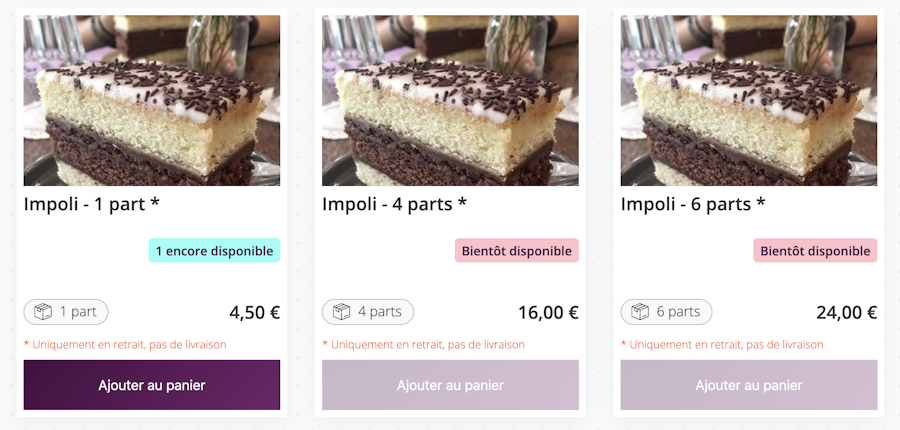Add Impoli 1 part to cart
Image resolution: width=900 pixels, height=430 pixels.
151,385
